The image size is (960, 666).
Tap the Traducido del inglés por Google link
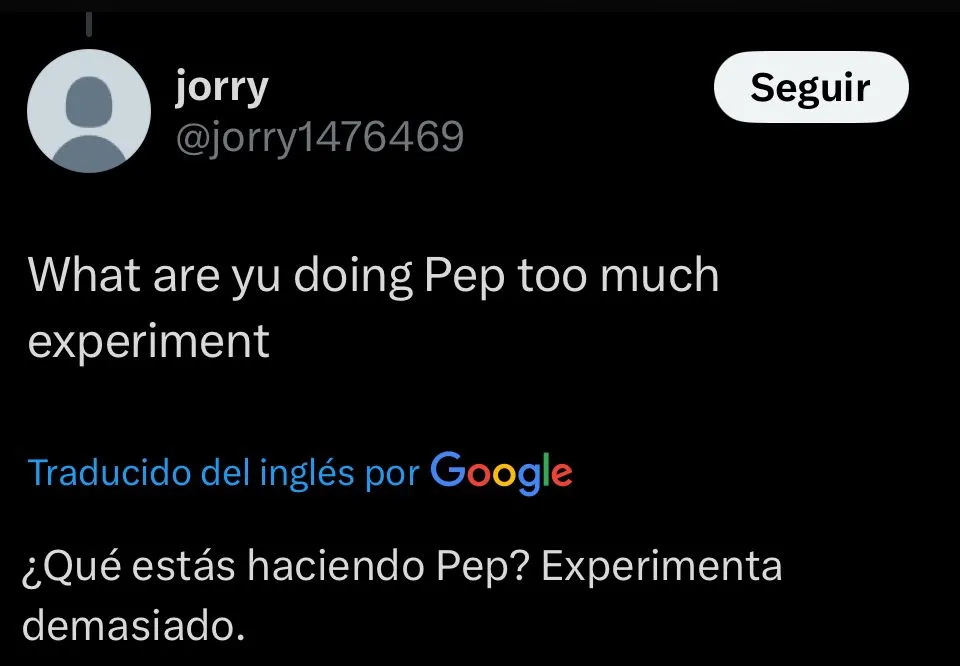pyautogui.click(x=300, y=471)
